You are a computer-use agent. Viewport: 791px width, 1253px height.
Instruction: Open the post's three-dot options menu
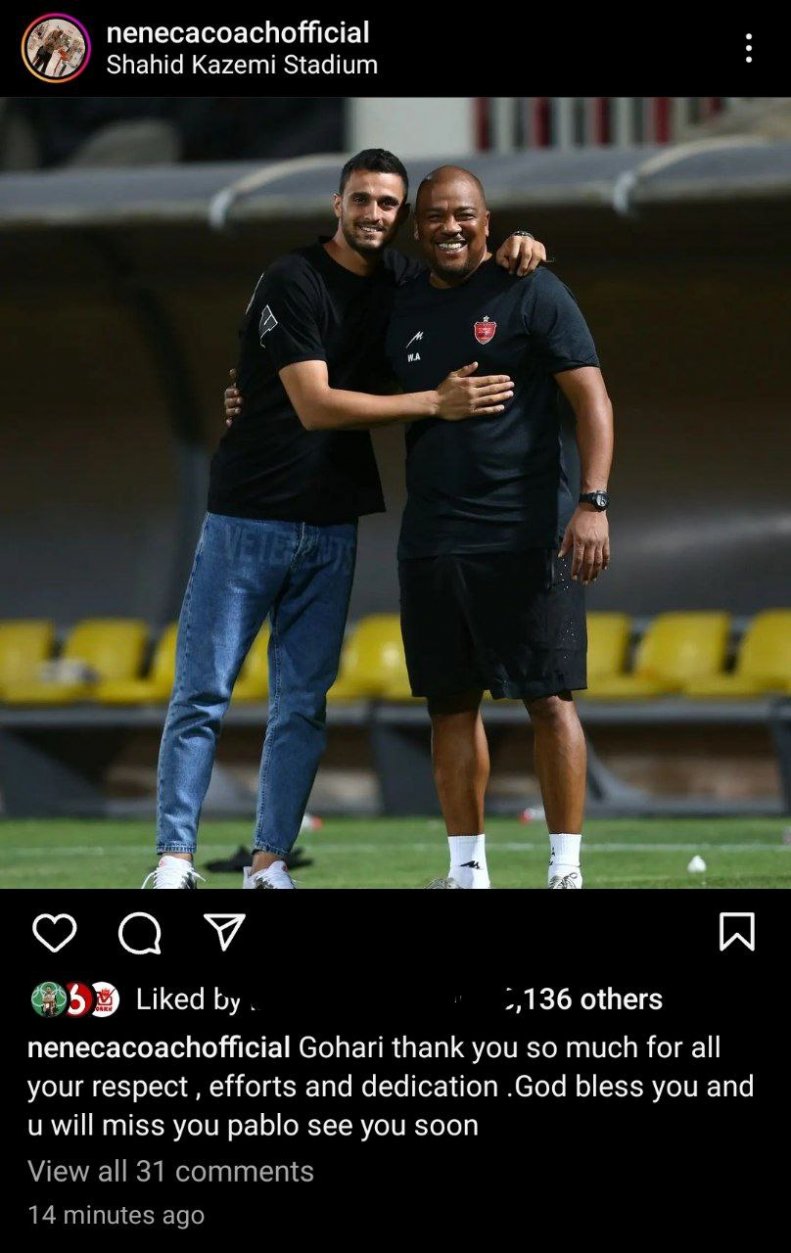[x=748, y=48]
